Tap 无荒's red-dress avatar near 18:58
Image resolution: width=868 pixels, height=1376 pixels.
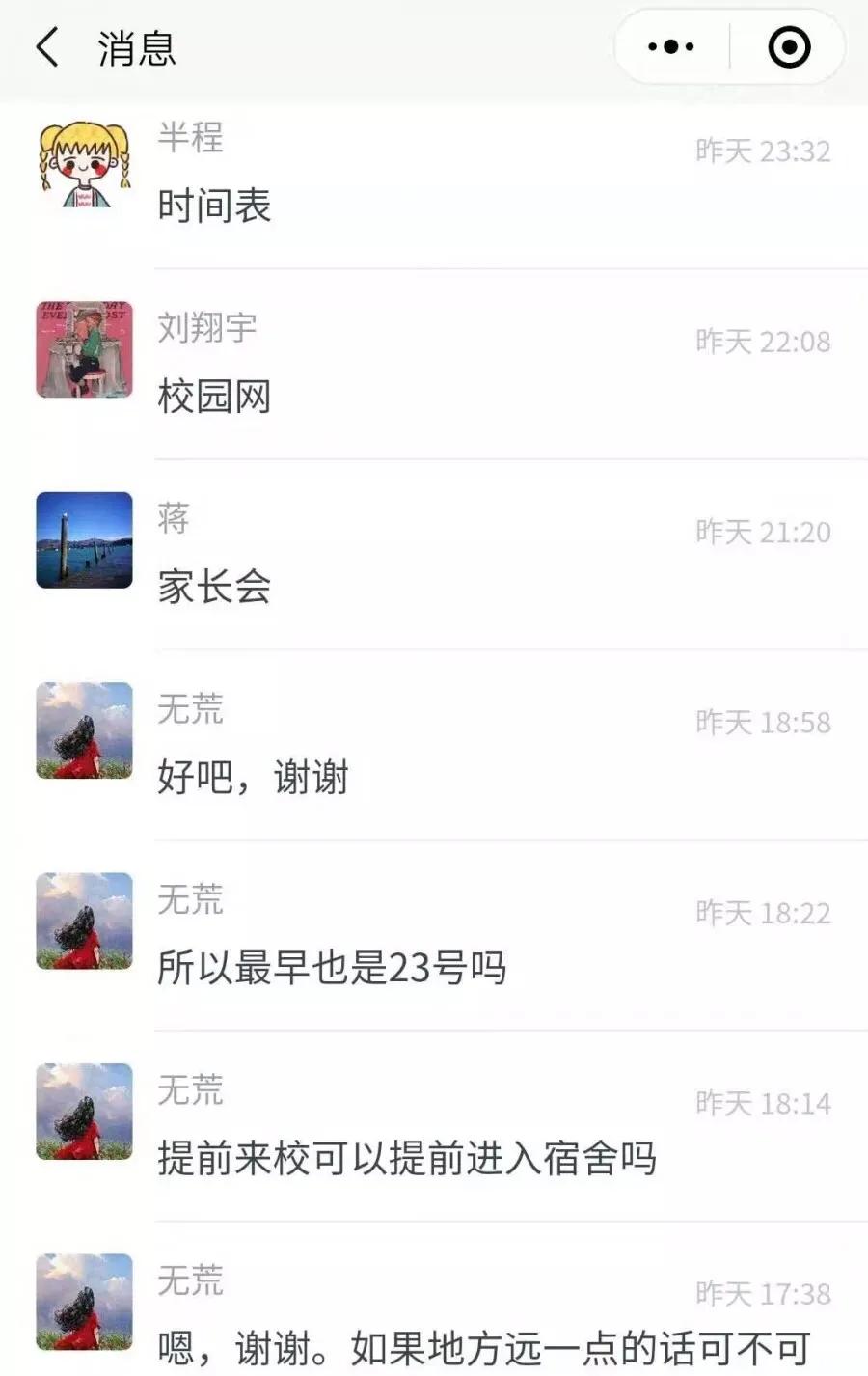pos(83,731)
